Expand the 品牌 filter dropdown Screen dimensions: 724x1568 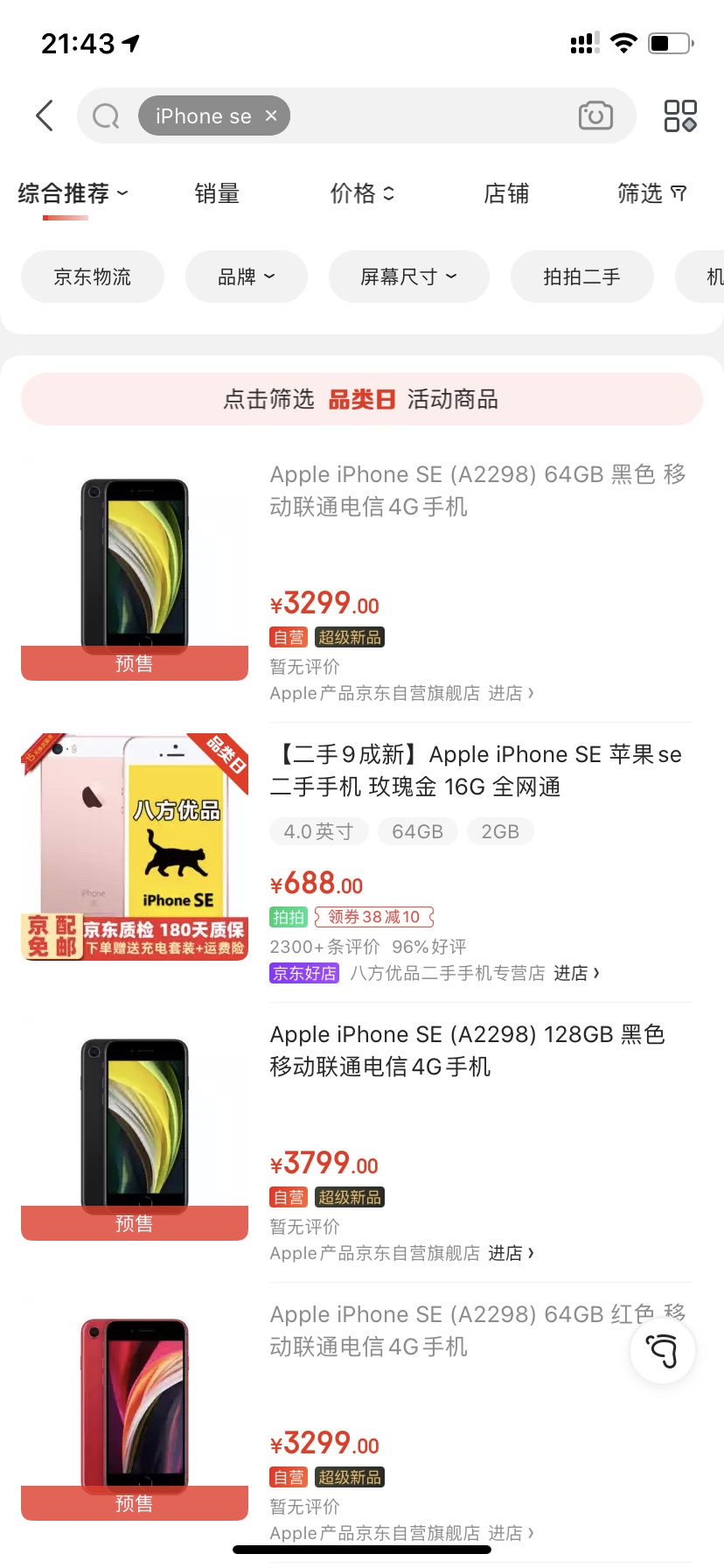coord(247,276)
